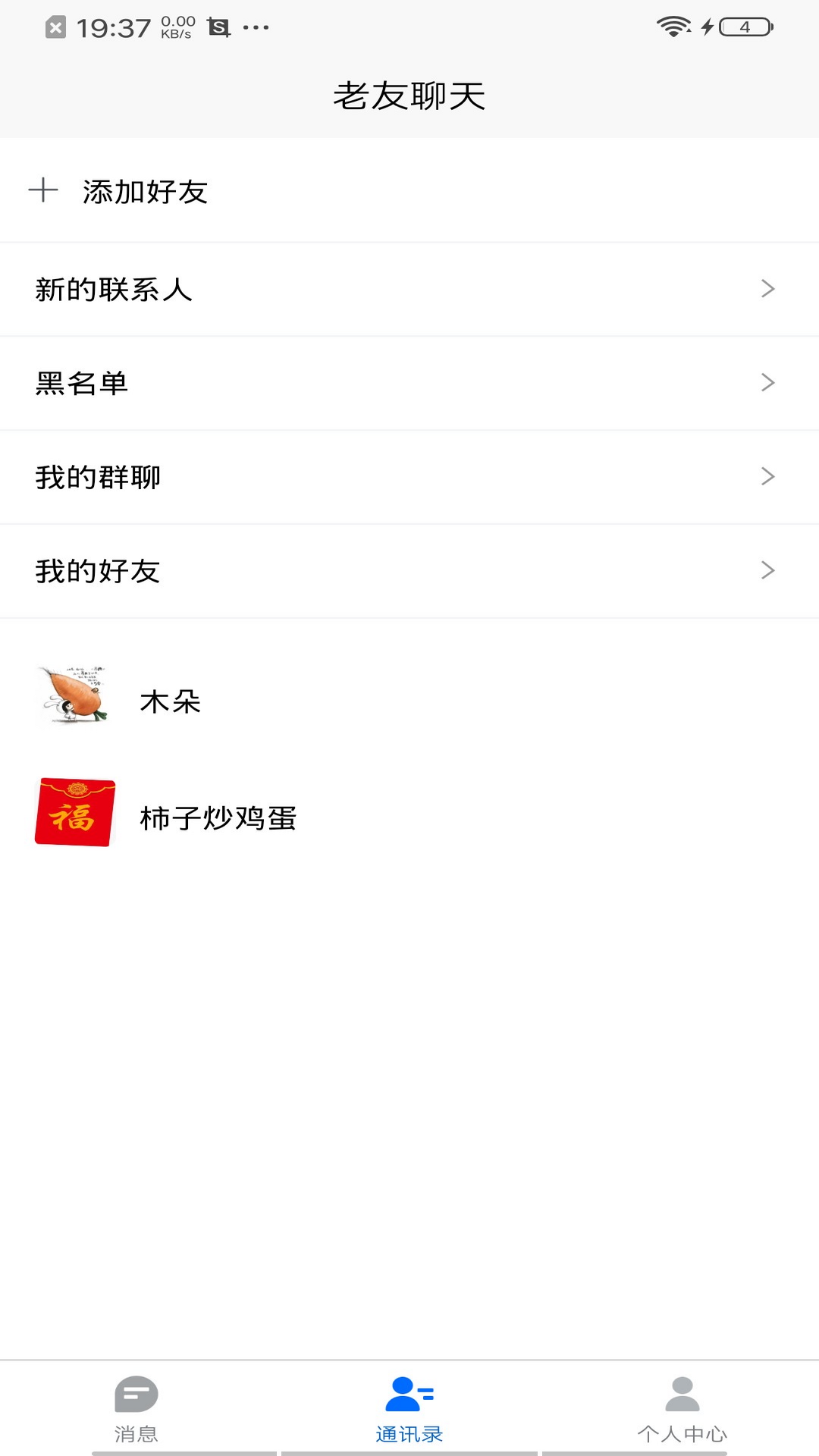Viewport: 819px width, 1456px height.
Task: Expand 新的联系人 via its chevron
Action: pos(767,288)
